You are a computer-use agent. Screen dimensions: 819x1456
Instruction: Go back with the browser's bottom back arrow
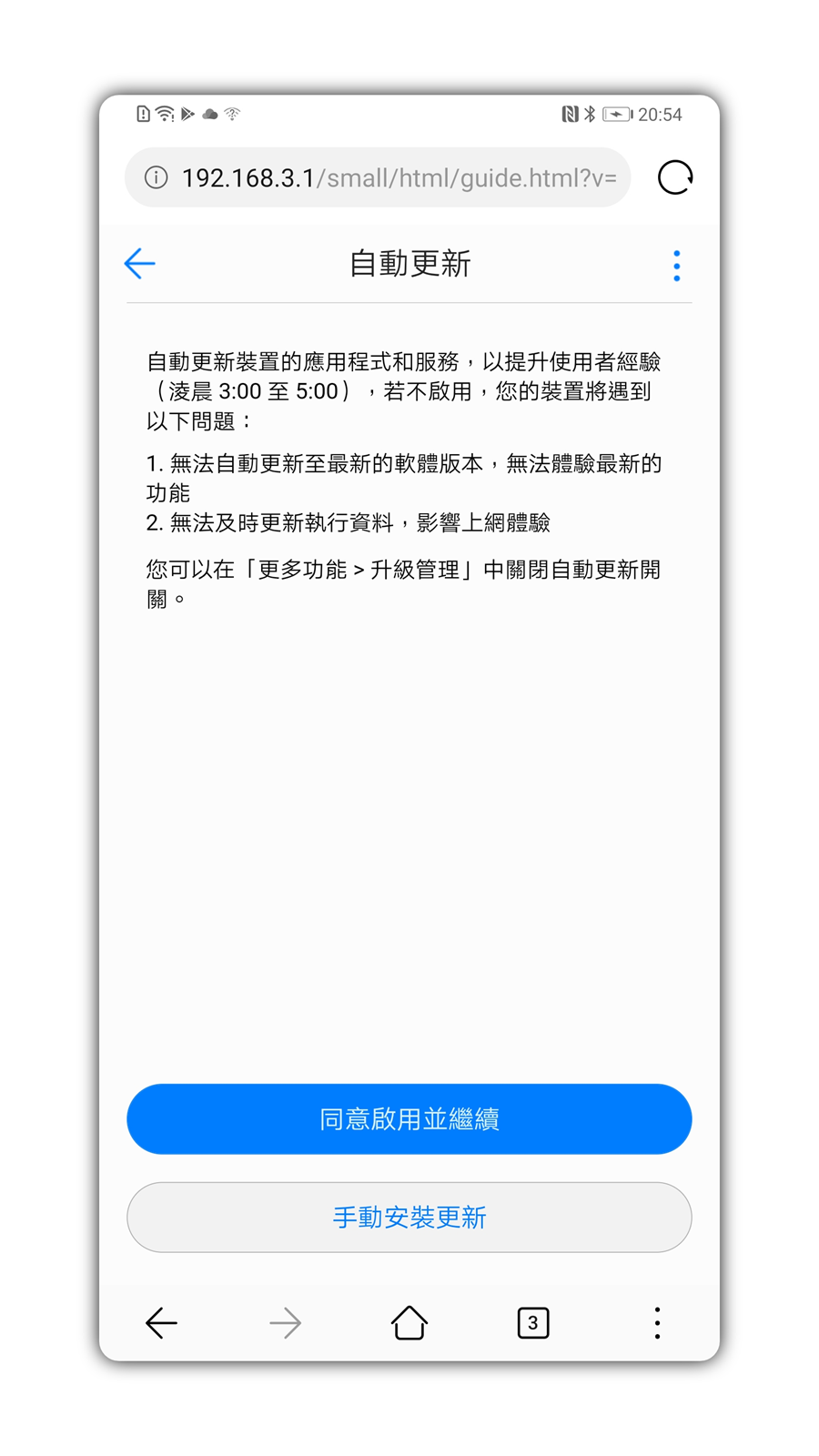click(162, 1322)
